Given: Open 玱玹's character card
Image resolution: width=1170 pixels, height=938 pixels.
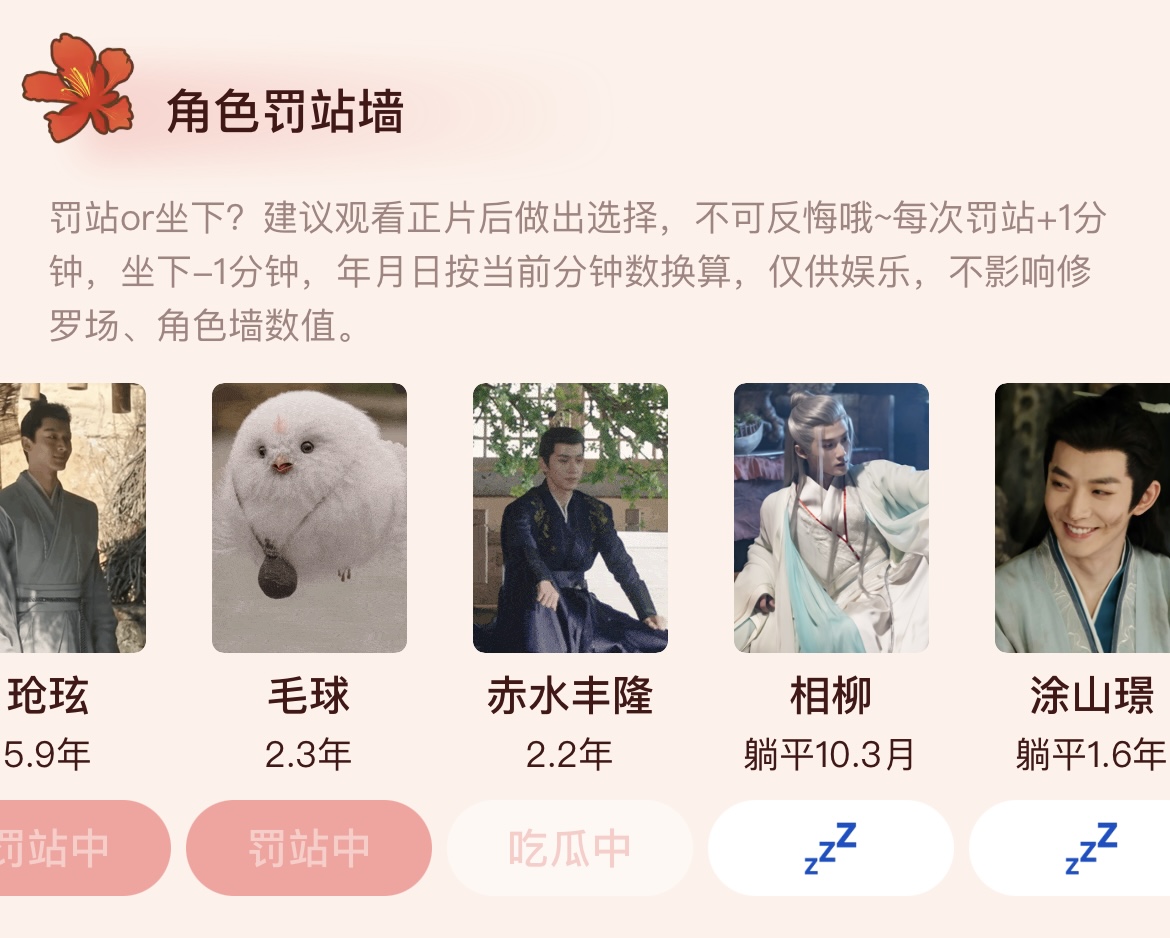Looking at the screenshot, I should coord(70,518).
